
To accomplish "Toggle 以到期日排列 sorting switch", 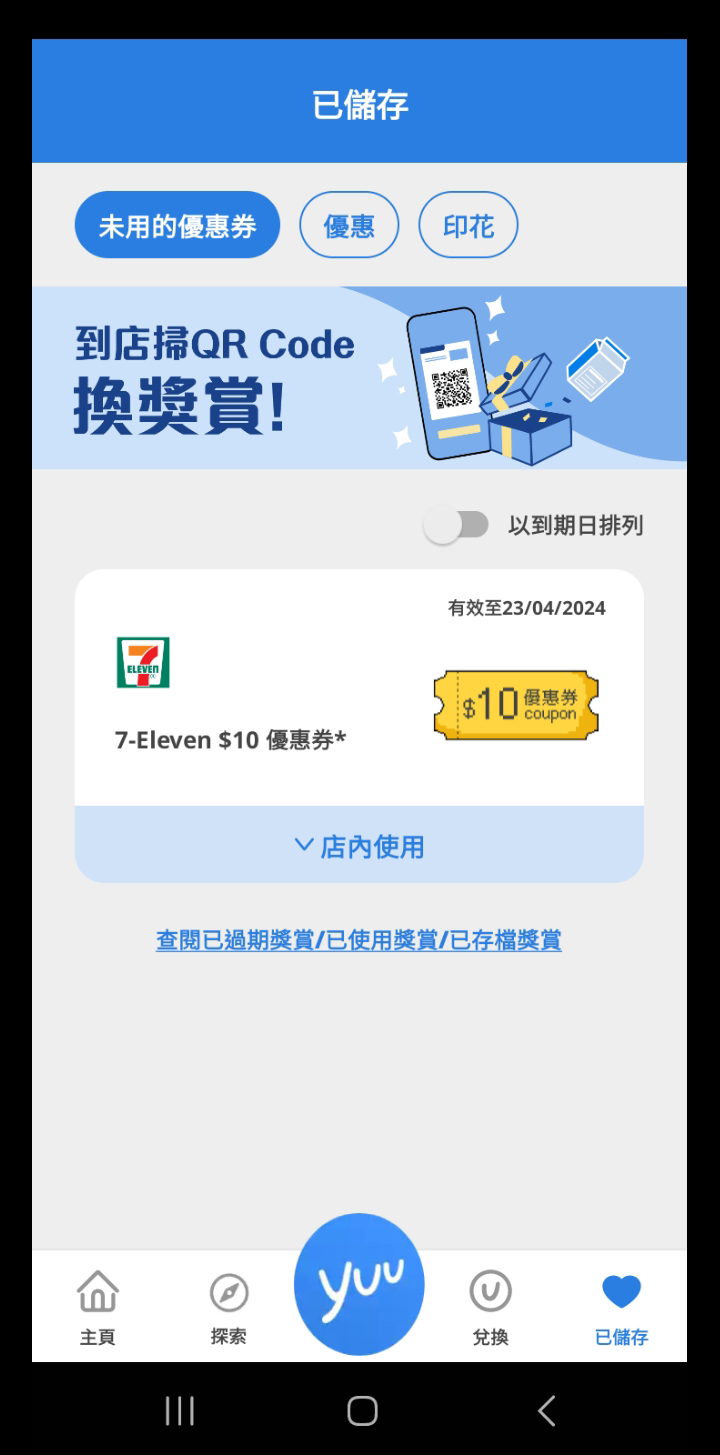I will coord(456,526).
